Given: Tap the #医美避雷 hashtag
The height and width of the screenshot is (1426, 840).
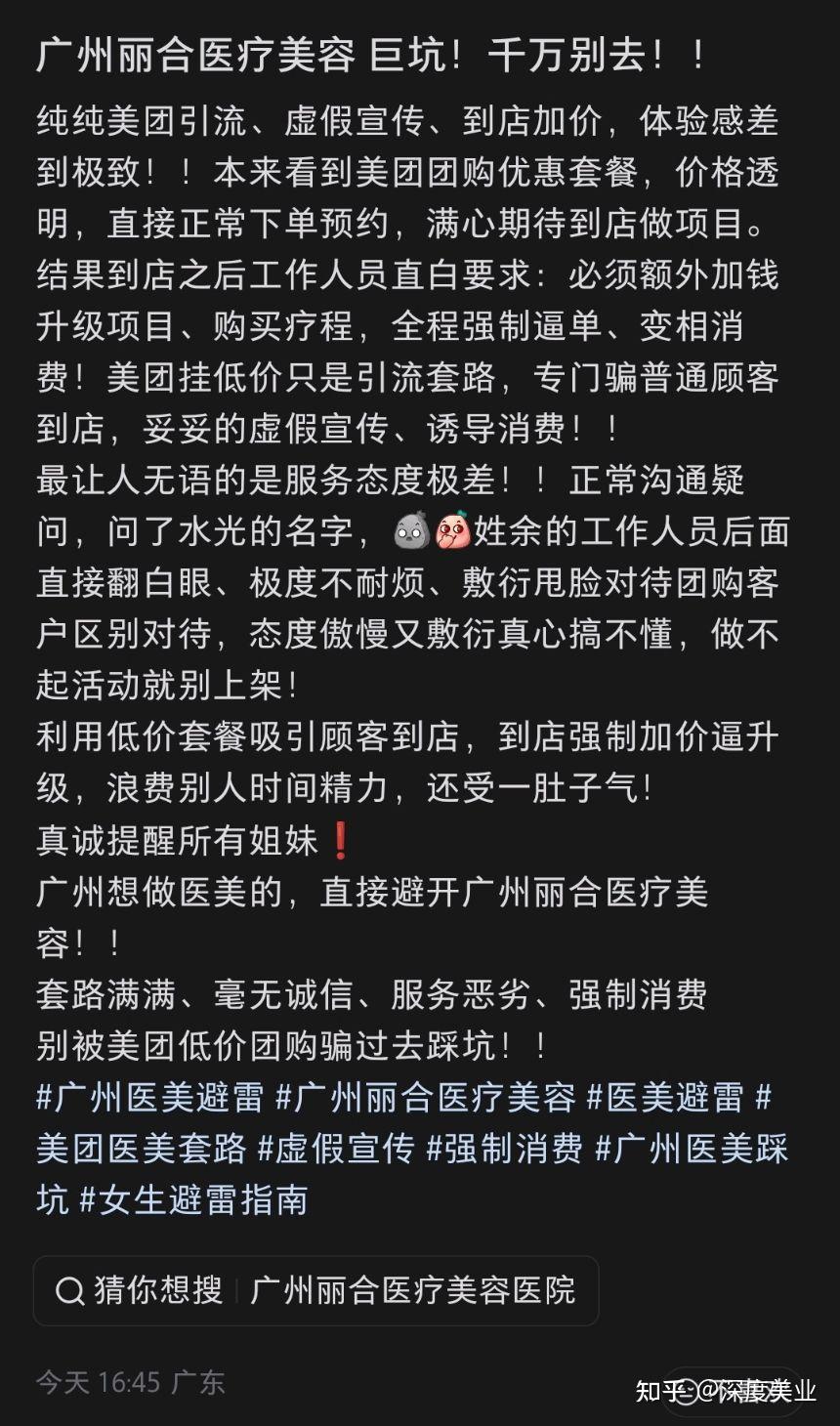Looking at the screenshot, I should coord(665,1097).
